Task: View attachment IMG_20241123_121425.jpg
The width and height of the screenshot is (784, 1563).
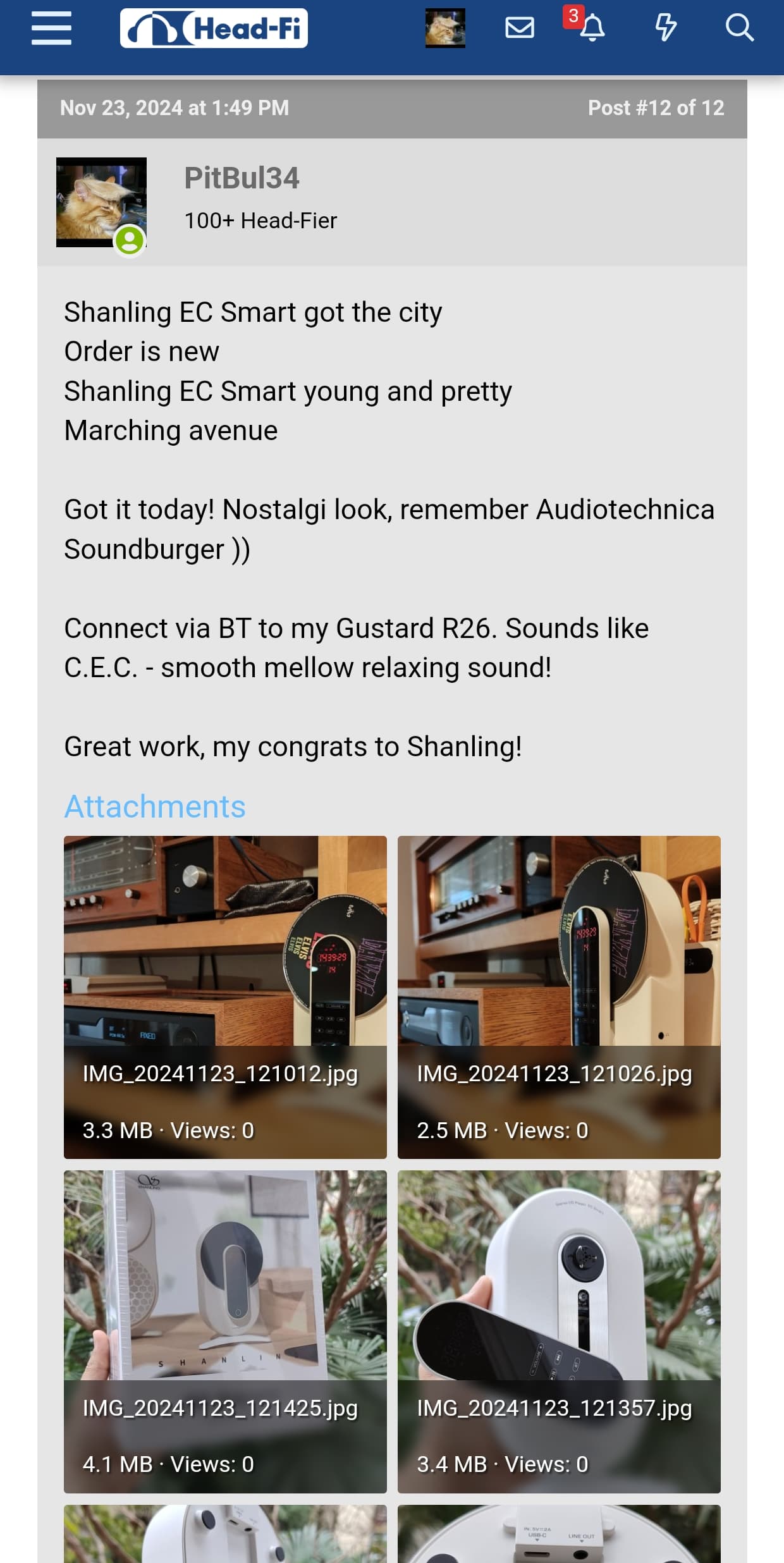Action: pos(225,1332)
